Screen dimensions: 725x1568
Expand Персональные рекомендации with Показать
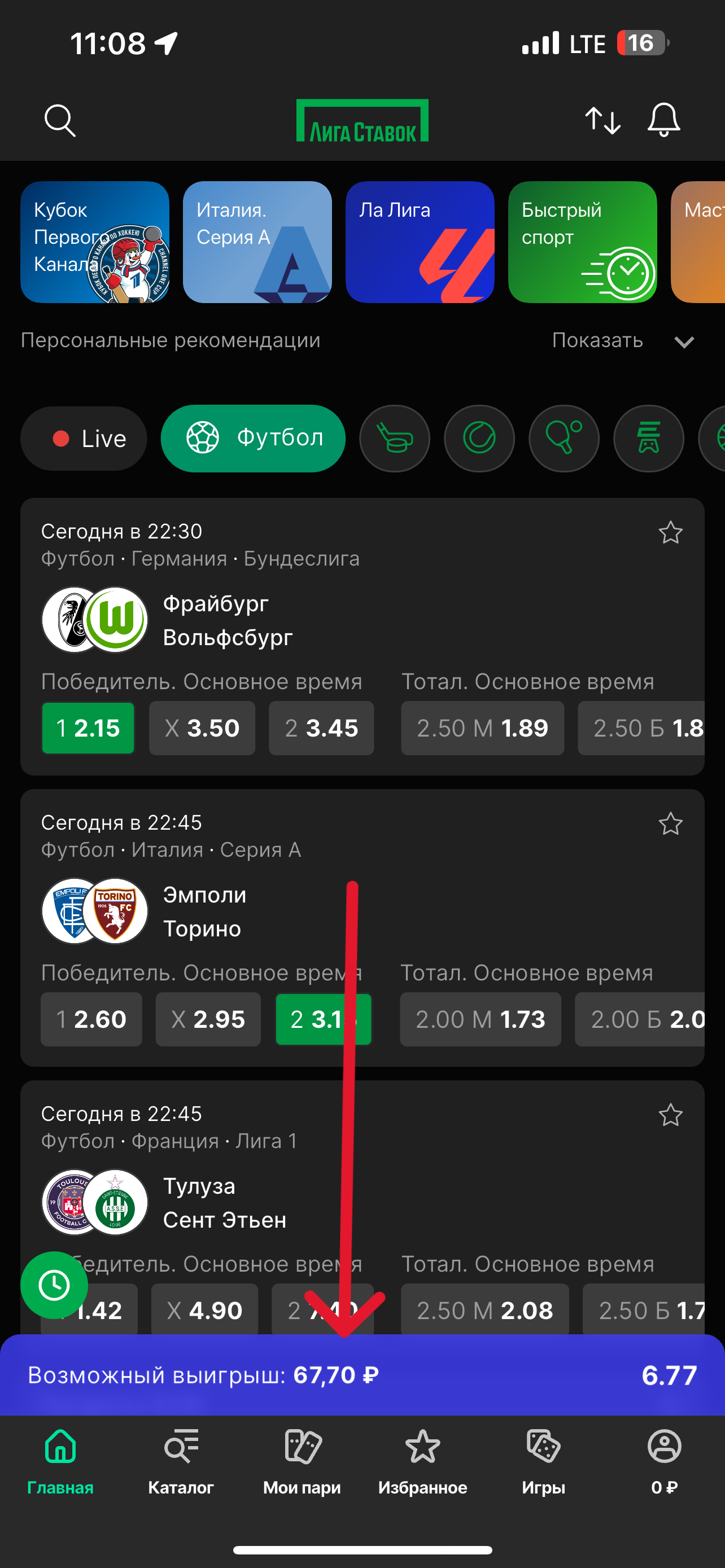pyautogui.click(x=622, y=340)
